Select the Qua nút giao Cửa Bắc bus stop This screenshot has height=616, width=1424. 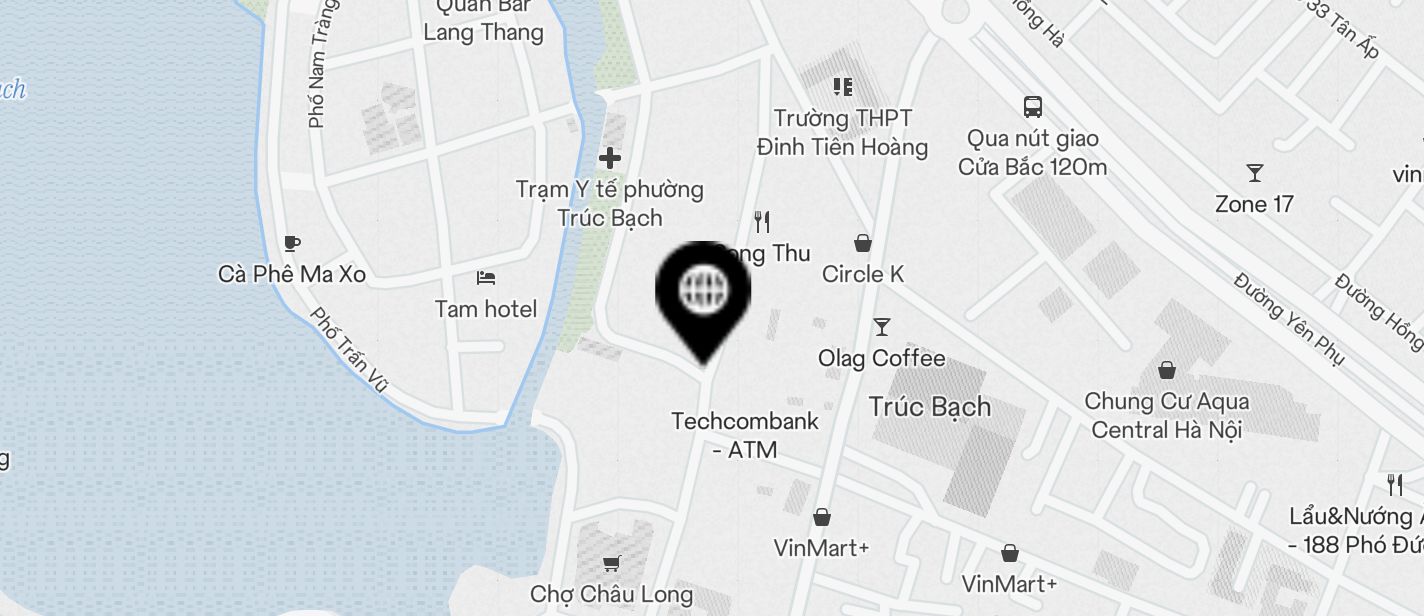pyautogui.click(x=1032, y=107)
